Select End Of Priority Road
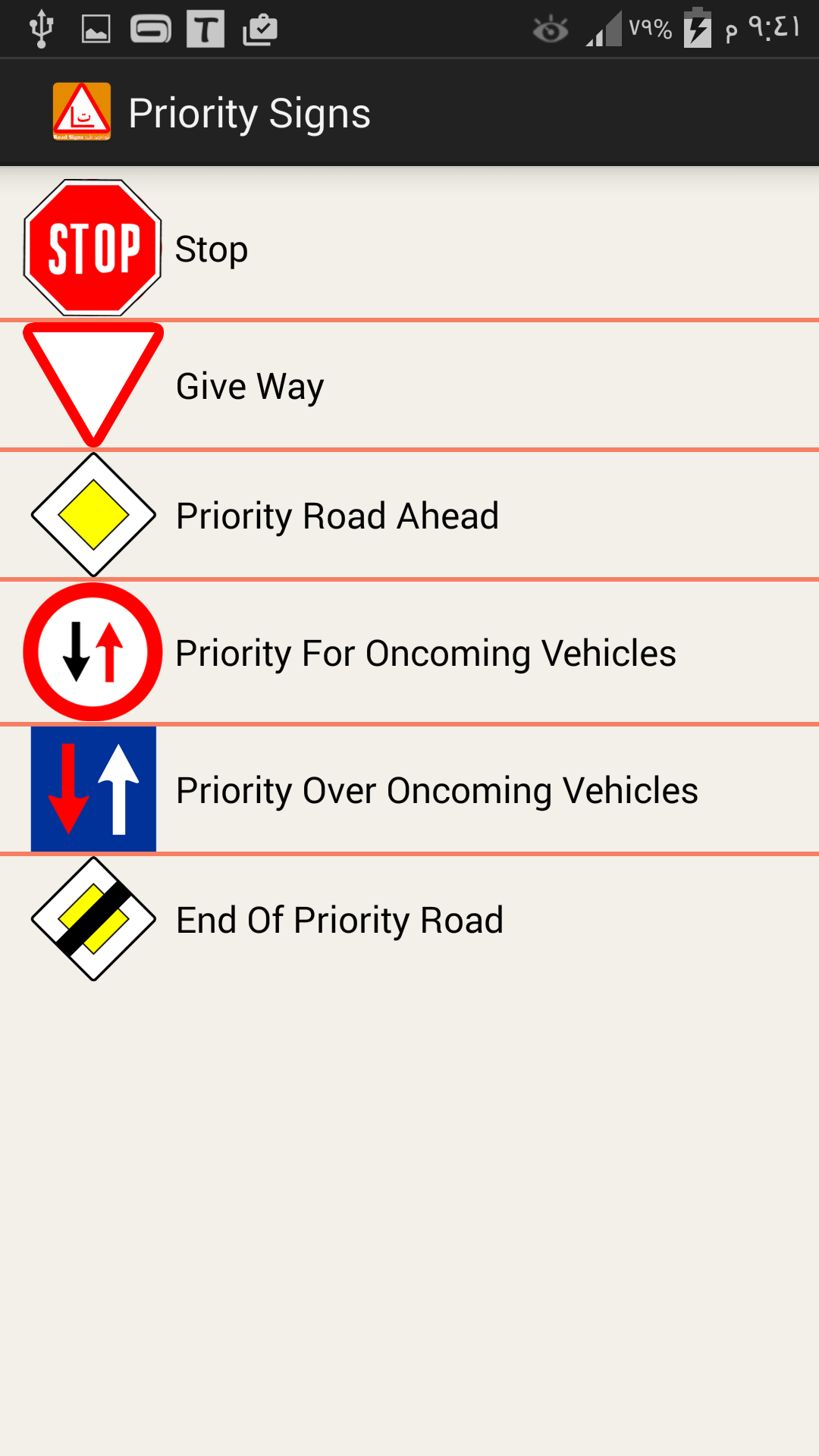 pyautogui.click(x=409, y=919)
